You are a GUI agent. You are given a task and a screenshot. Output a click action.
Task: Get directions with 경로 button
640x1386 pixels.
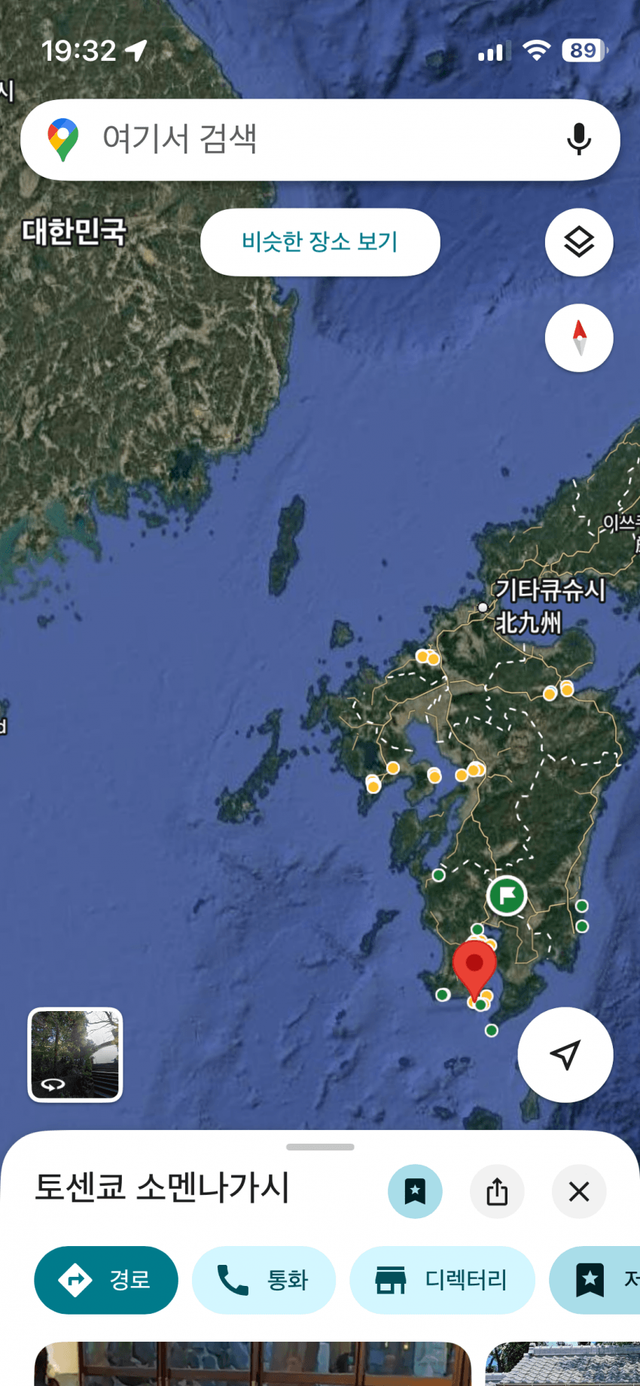[x=106, y=1280]
